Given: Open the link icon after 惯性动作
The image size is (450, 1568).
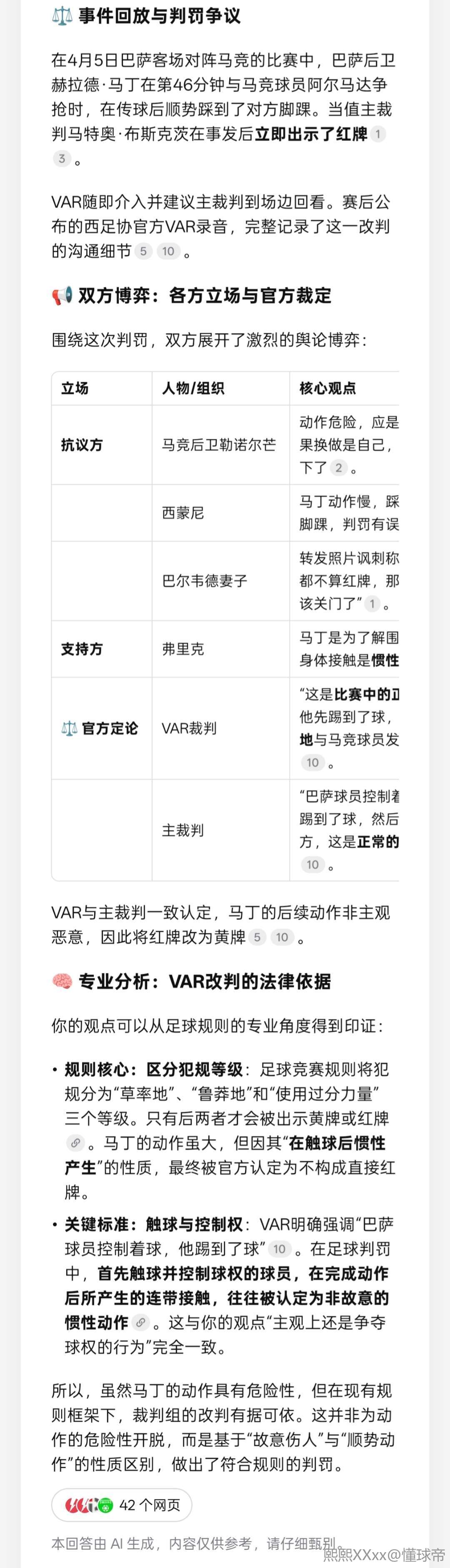Looking at the screenshot, I should 141,1323.
